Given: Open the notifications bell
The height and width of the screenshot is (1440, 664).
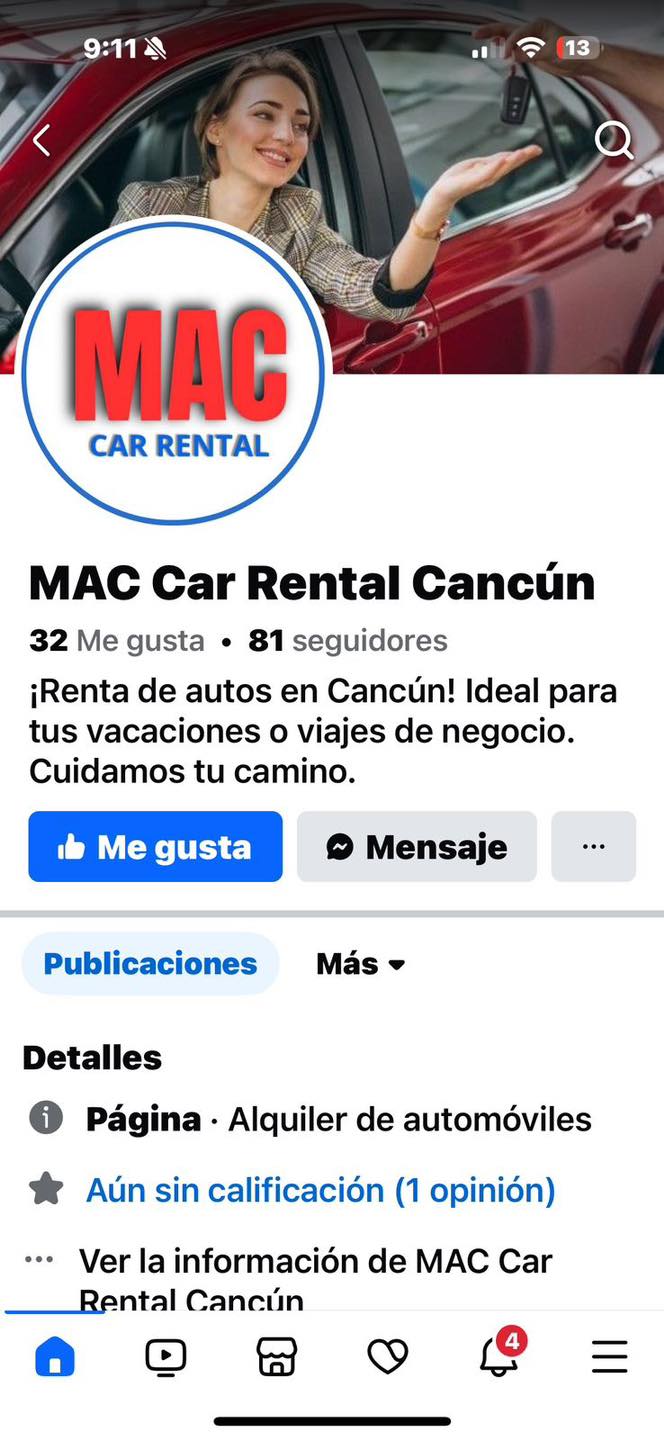Looking at the screenshot, I should tap(498, 1357).
